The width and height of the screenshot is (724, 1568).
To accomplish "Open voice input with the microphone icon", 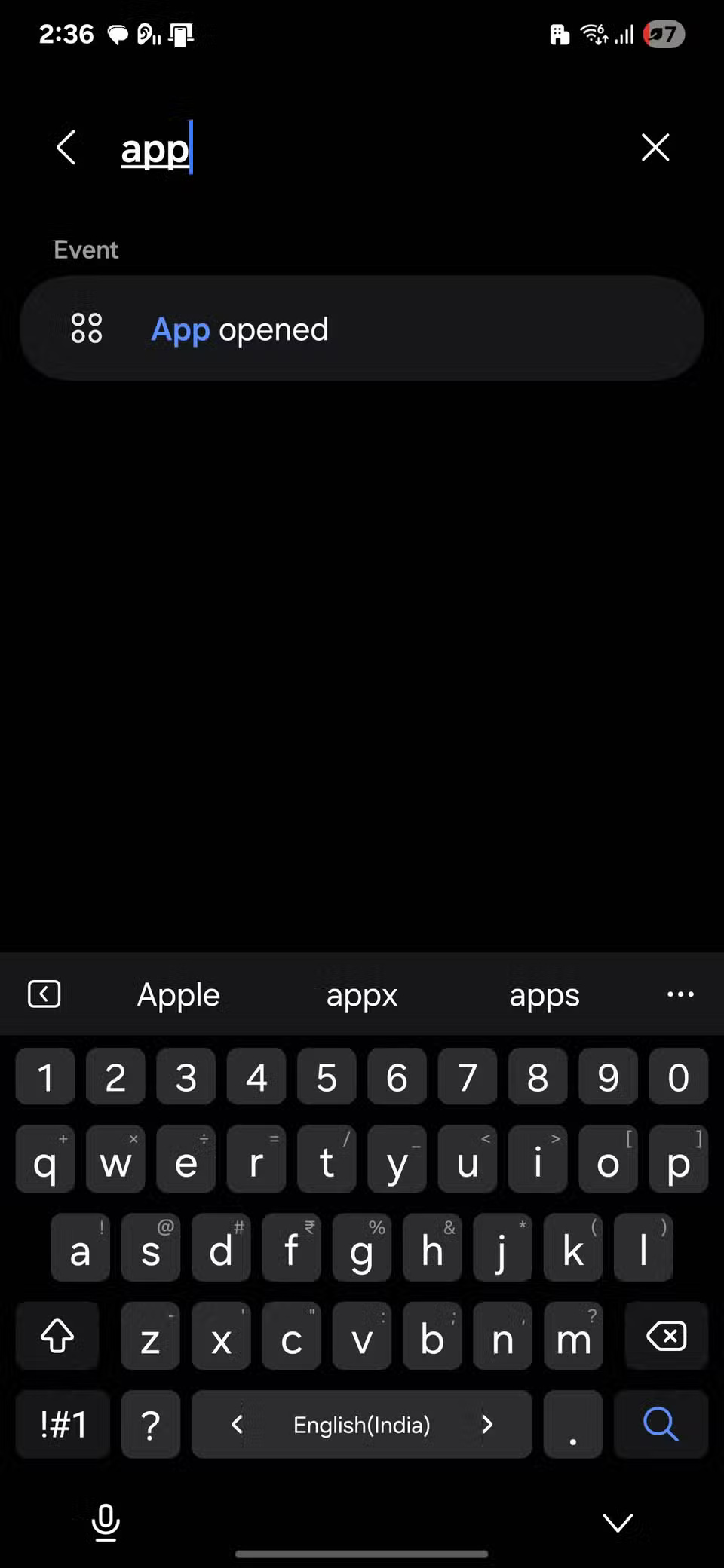I will coord(106,1523).
